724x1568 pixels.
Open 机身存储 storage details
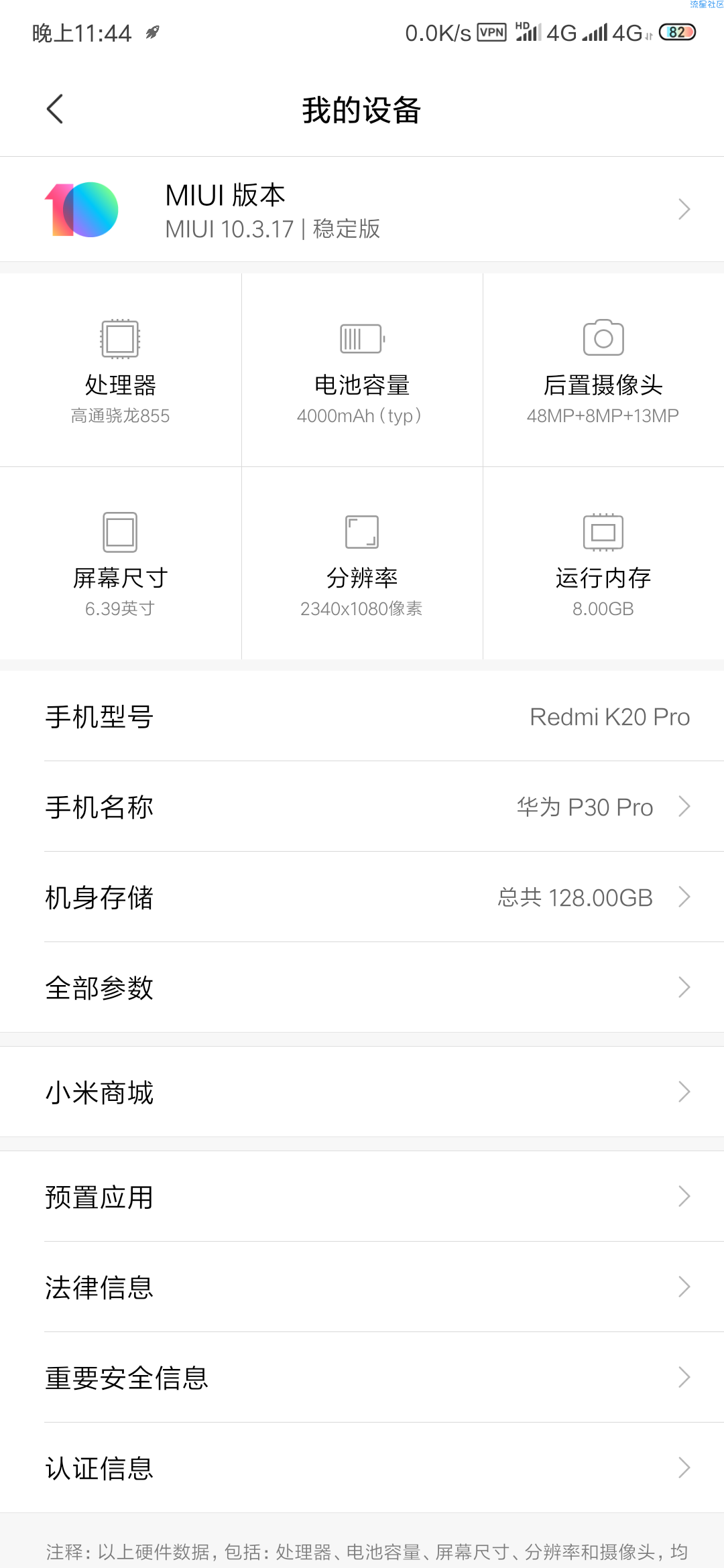tap(362, 897)
